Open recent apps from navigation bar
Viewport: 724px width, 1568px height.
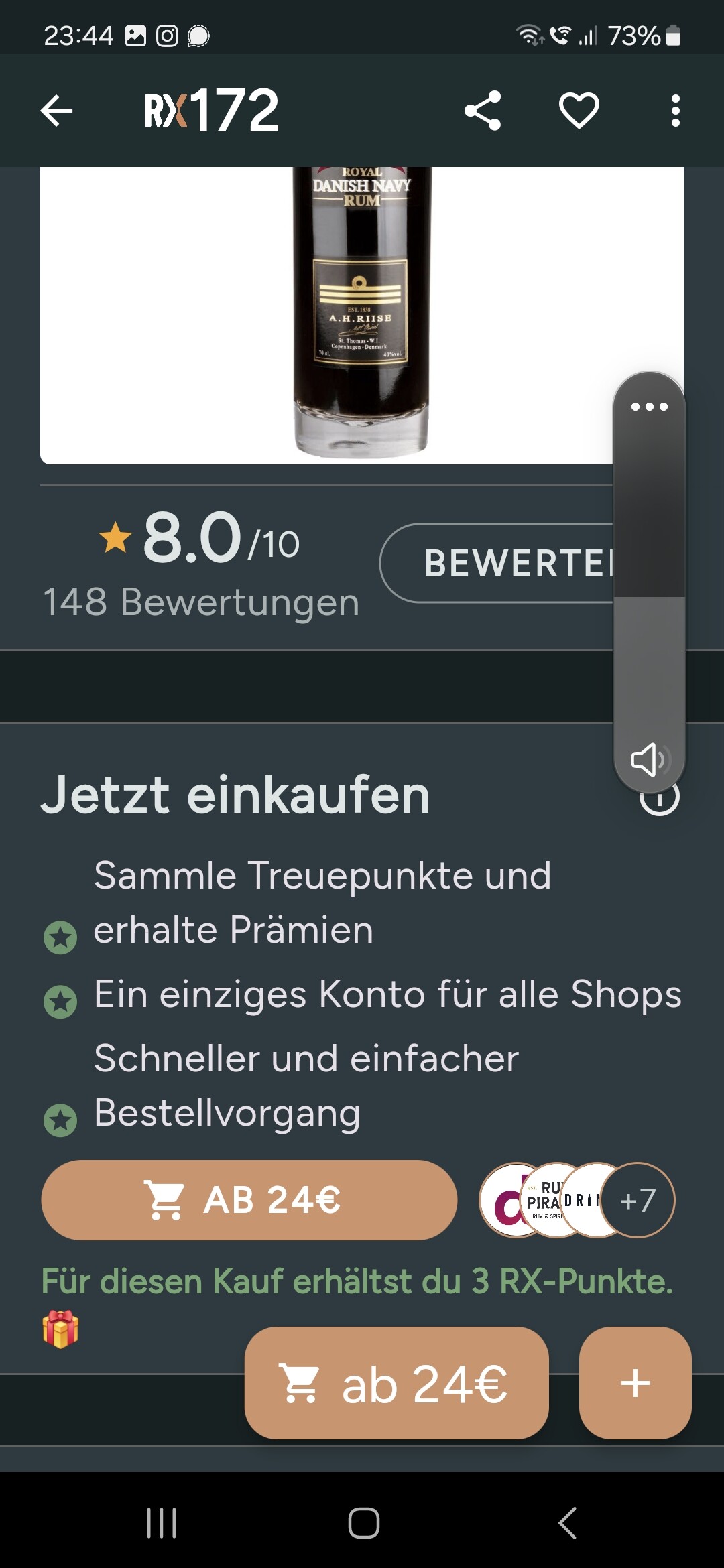tap(162, 1522)
